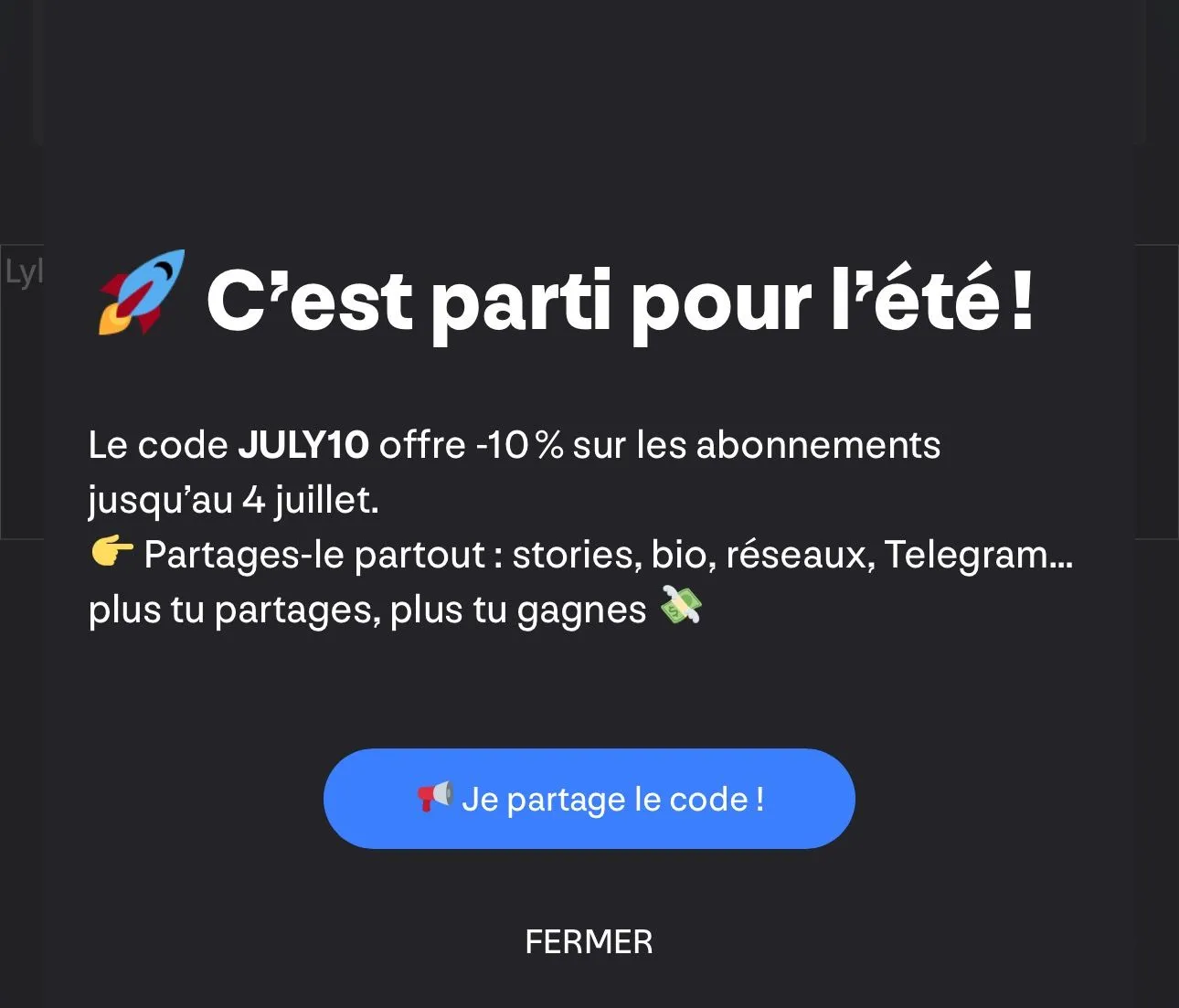1179x1008 pixels.
Task: Dismiss the popup with FERMER
Action: 589,942
